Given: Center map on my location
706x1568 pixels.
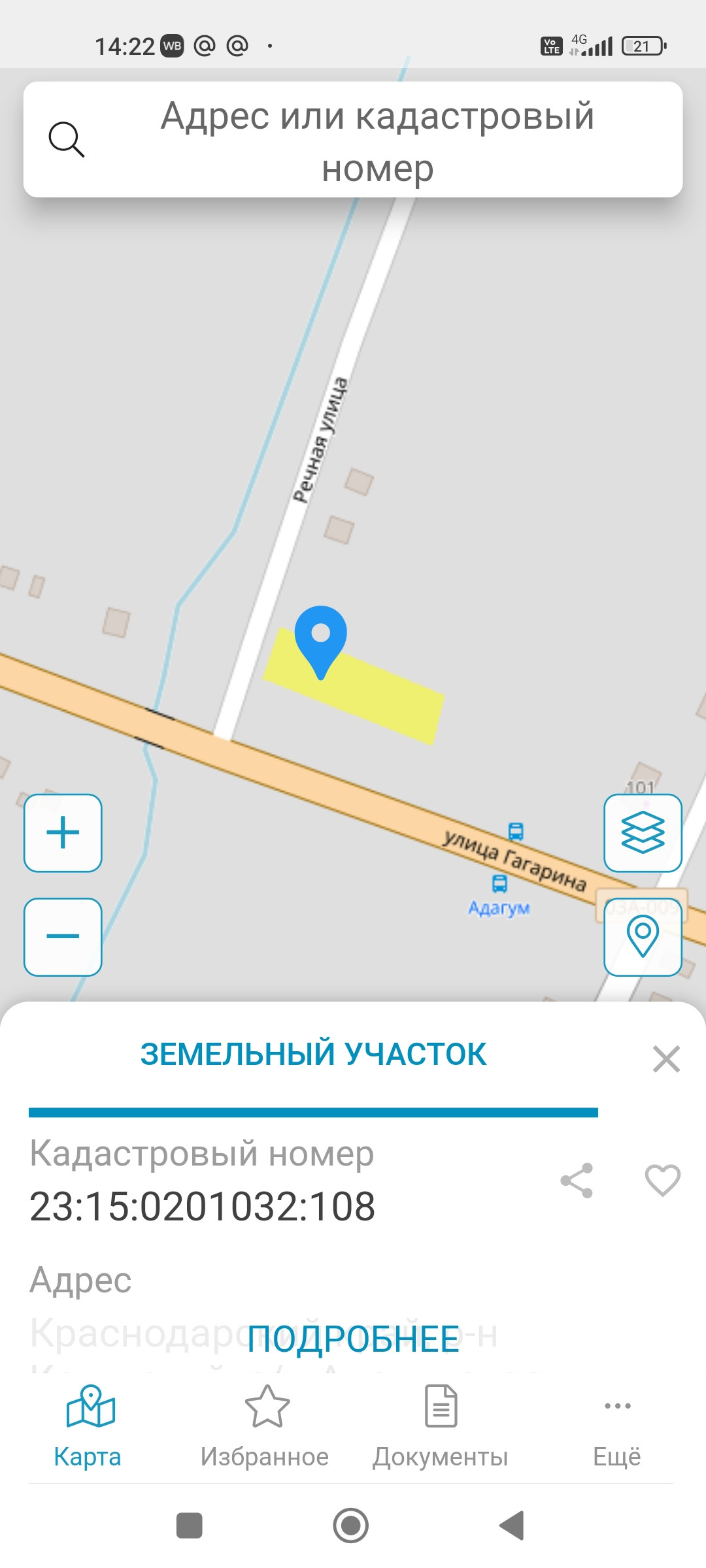Looking at the screenshot, I should click(643, 937).
